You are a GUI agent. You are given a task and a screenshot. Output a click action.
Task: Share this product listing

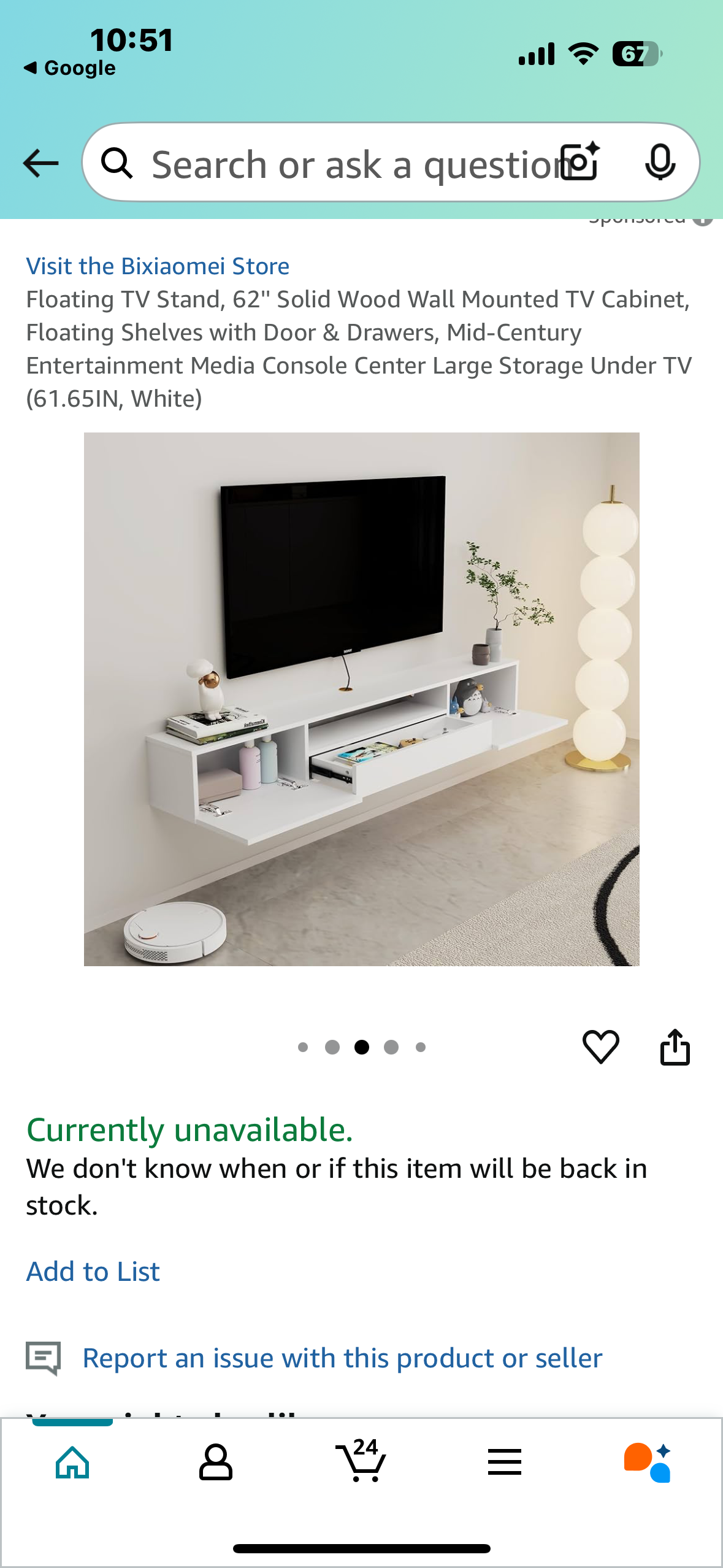pos(675,1047)
